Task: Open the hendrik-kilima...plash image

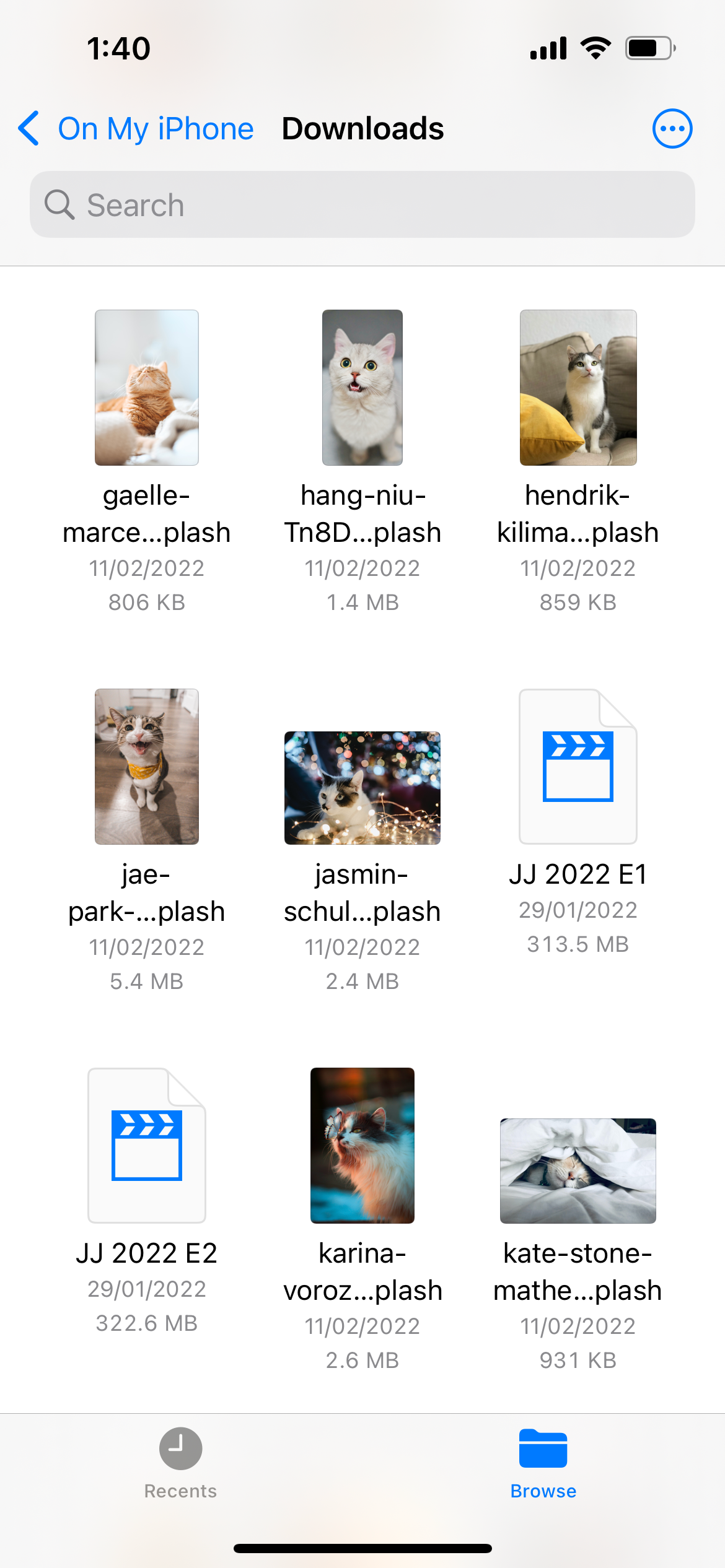Action: coord(578,388)
